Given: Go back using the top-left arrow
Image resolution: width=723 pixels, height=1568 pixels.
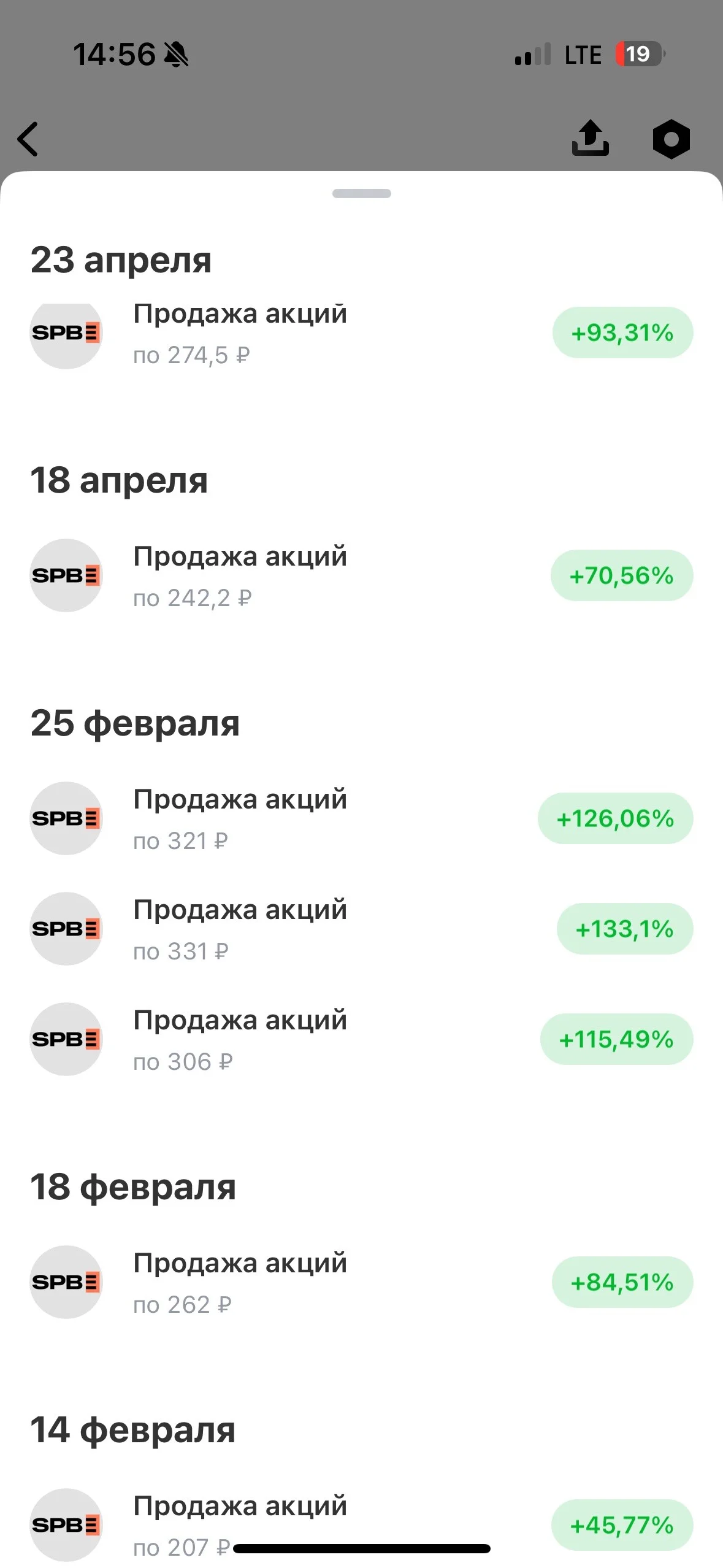Looking at the screenshot, I should [x=28, y=139].
